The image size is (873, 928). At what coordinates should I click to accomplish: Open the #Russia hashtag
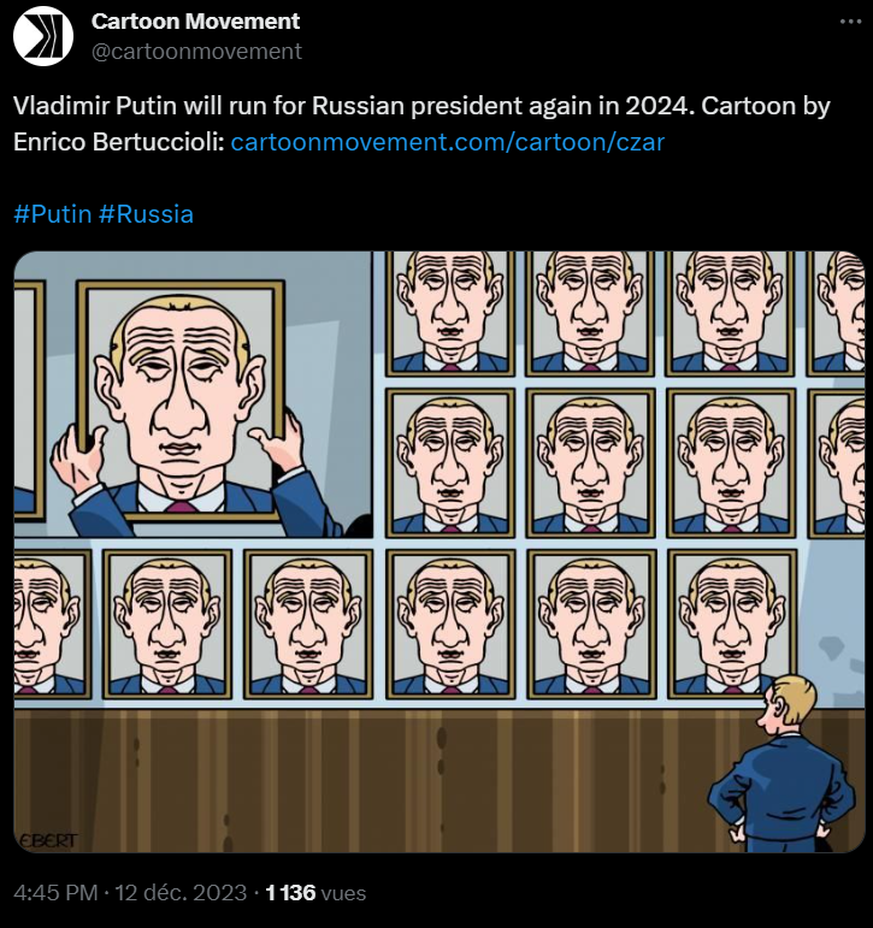(x=146, y=214)
